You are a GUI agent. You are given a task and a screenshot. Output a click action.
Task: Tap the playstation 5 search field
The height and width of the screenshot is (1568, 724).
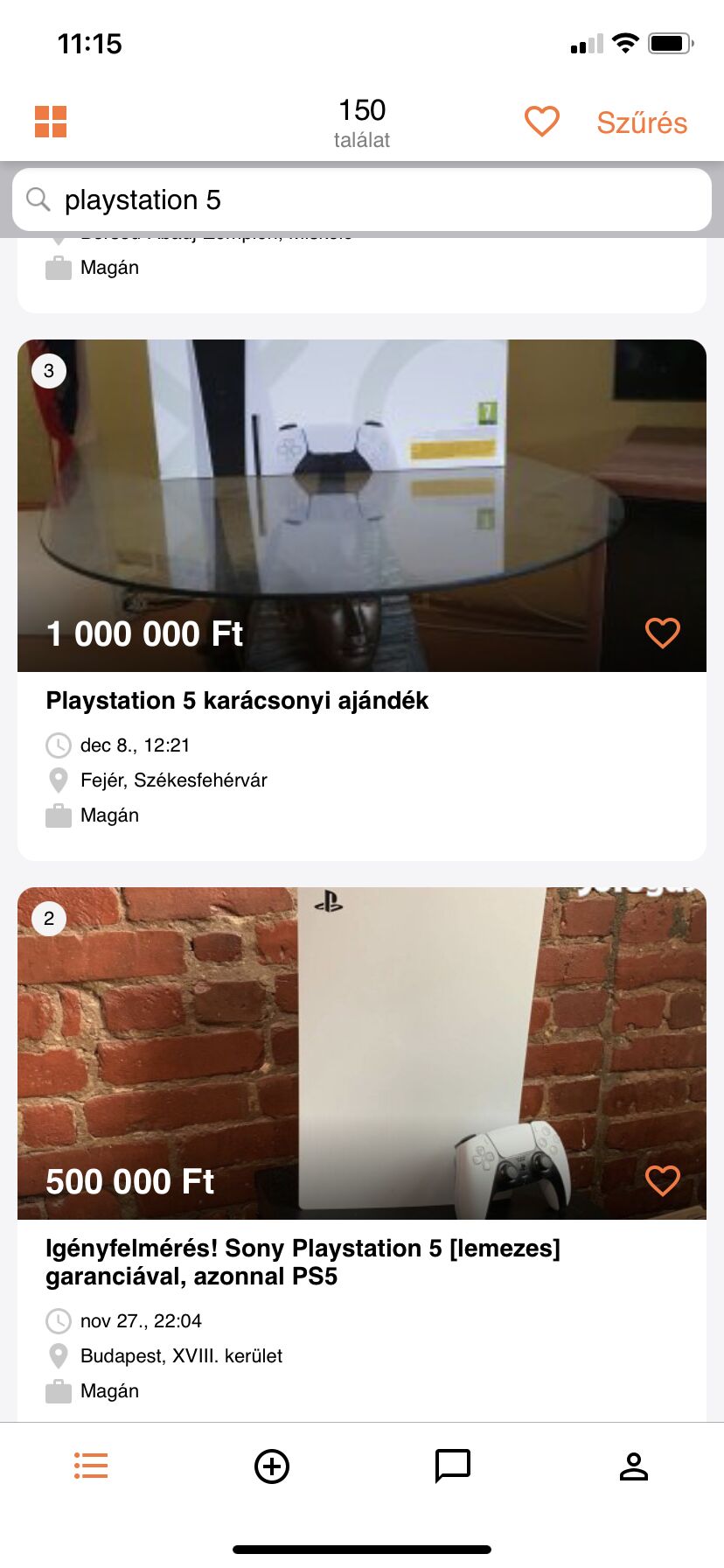(x=362, y=199)
